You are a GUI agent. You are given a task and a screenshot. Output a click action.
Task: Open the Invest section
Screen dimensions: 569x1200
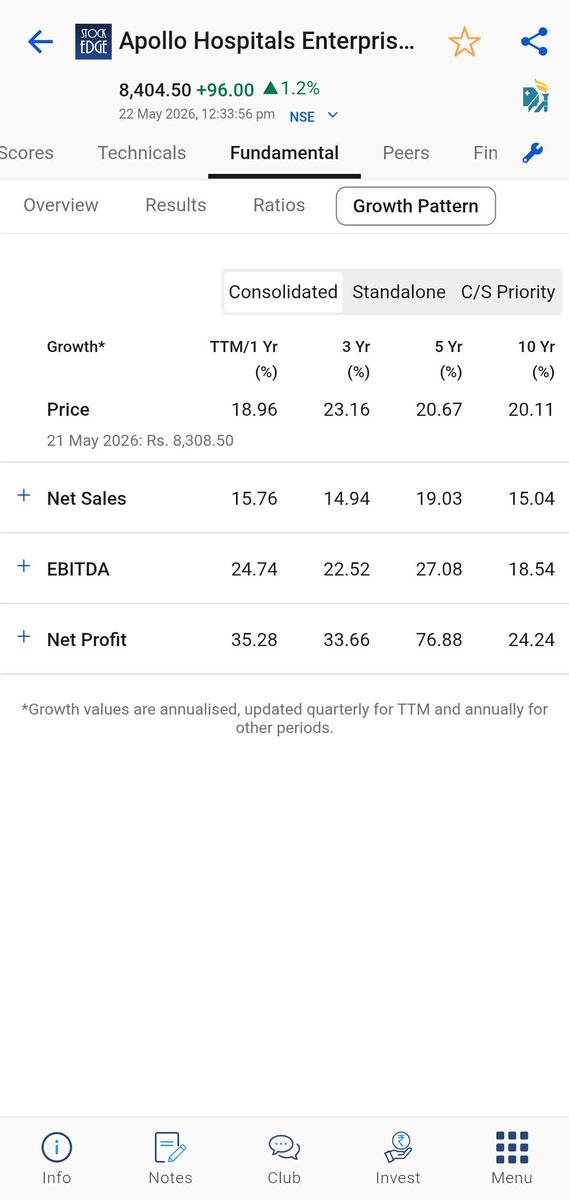tap(398, 1158)
